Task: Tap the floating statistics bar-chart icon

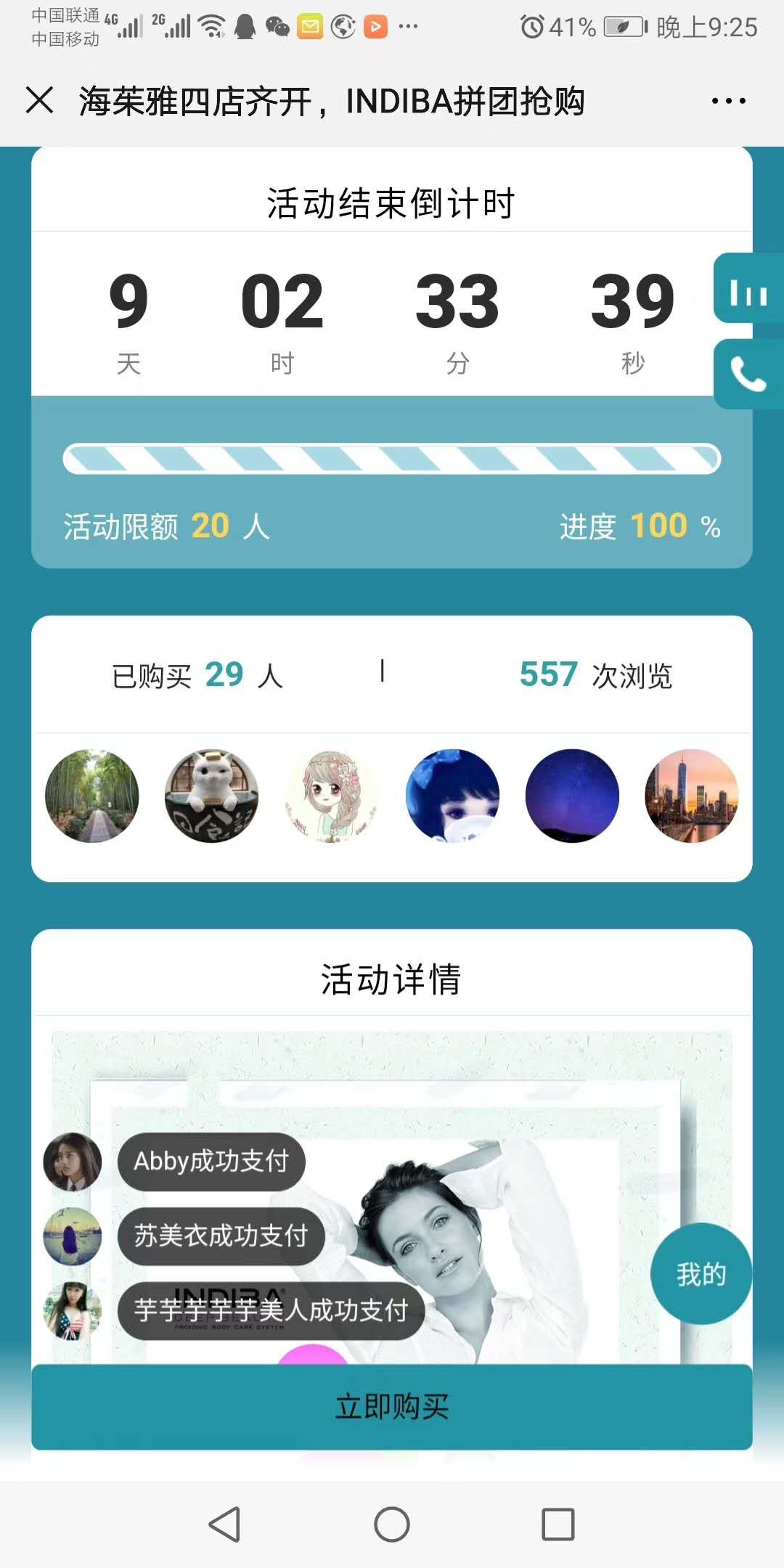Action: tap(748, 289)
